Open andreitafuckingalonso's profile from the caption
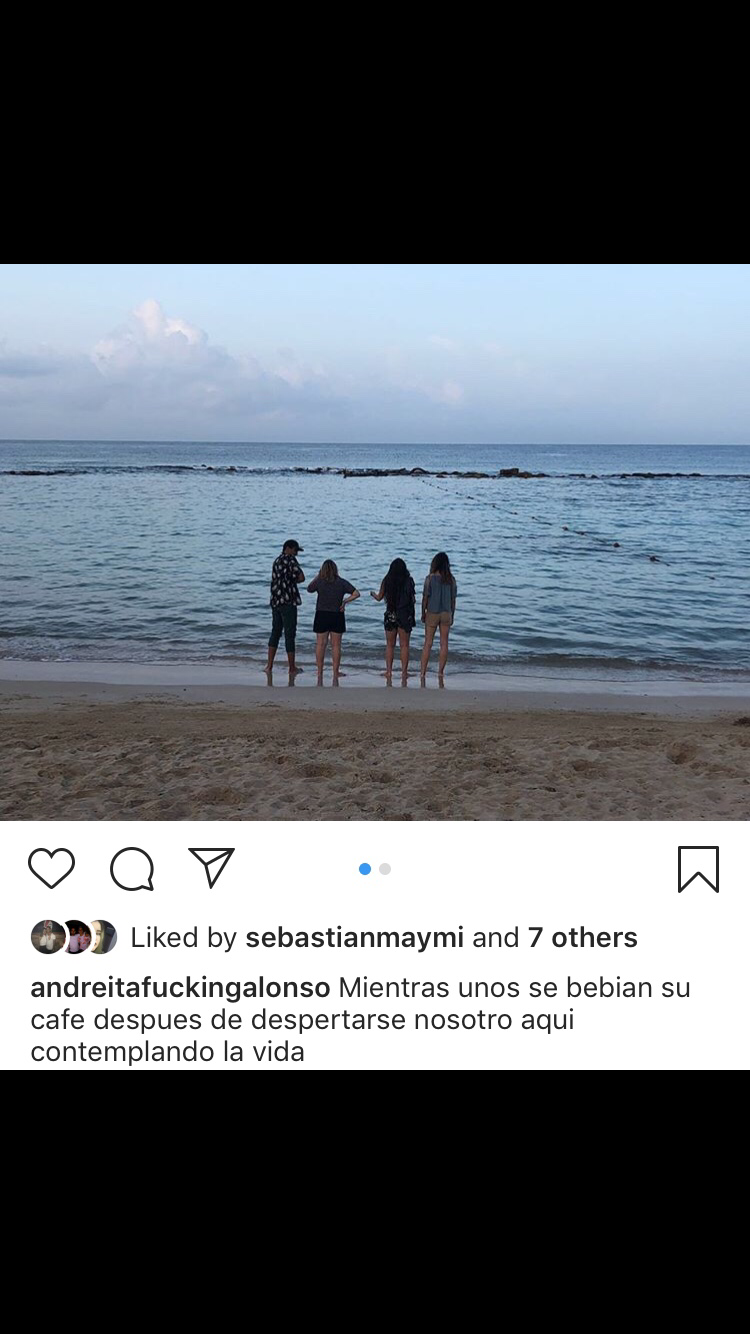 180,988
